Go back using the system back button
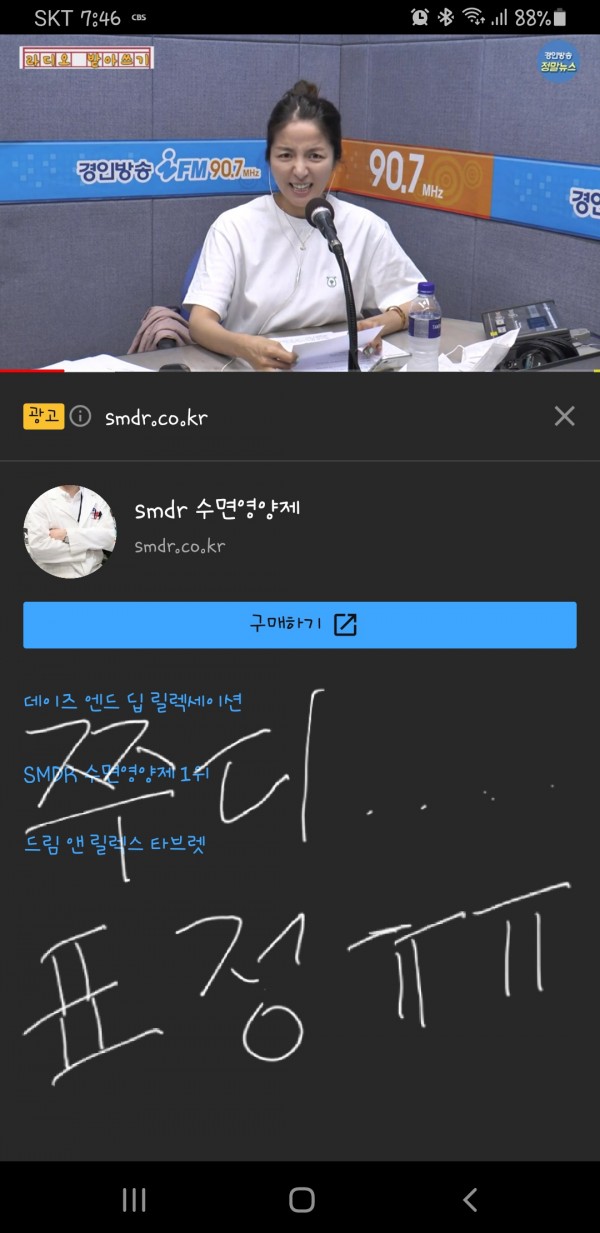Image resolution: width=600 pixels, height=1233 pixels. point(469,1199)
